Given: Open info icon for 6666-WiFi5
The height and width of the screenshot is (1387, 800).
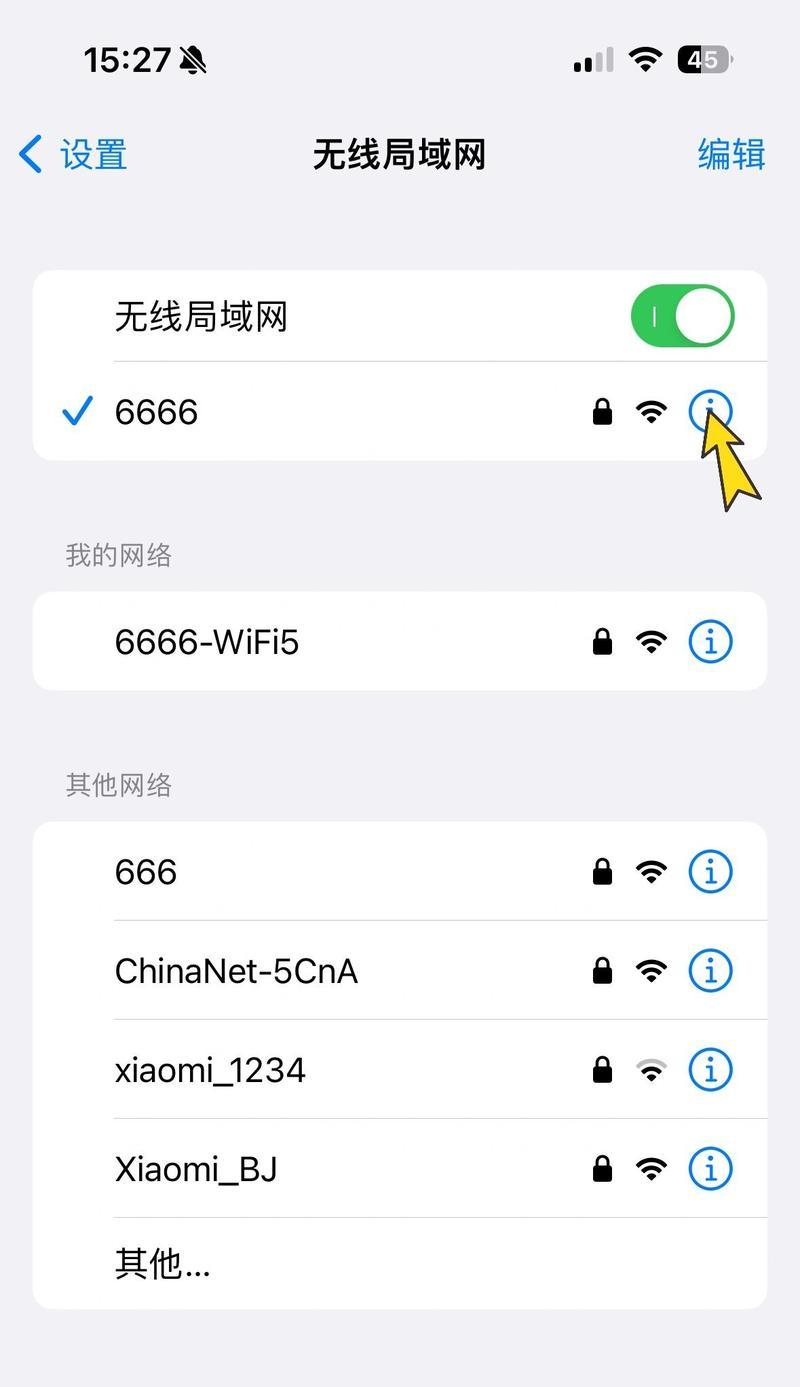Looking at the screenshot, I should [x=710, y=642].
